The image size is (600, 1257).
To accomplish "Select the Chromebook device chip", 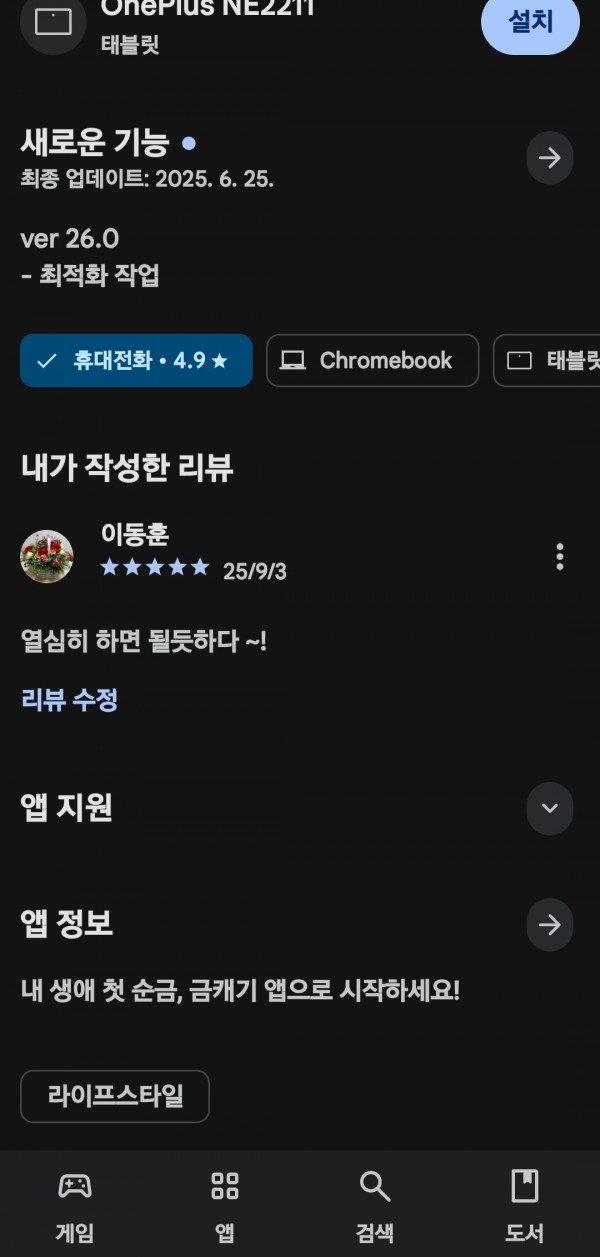I will (372, 361).
